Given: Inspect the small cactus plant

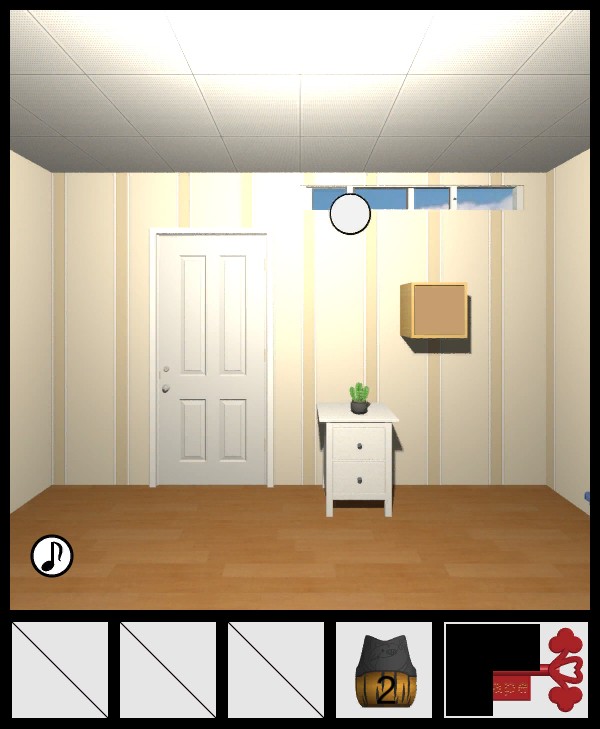Looking at the screenshot, I should (x=359, y=397).
